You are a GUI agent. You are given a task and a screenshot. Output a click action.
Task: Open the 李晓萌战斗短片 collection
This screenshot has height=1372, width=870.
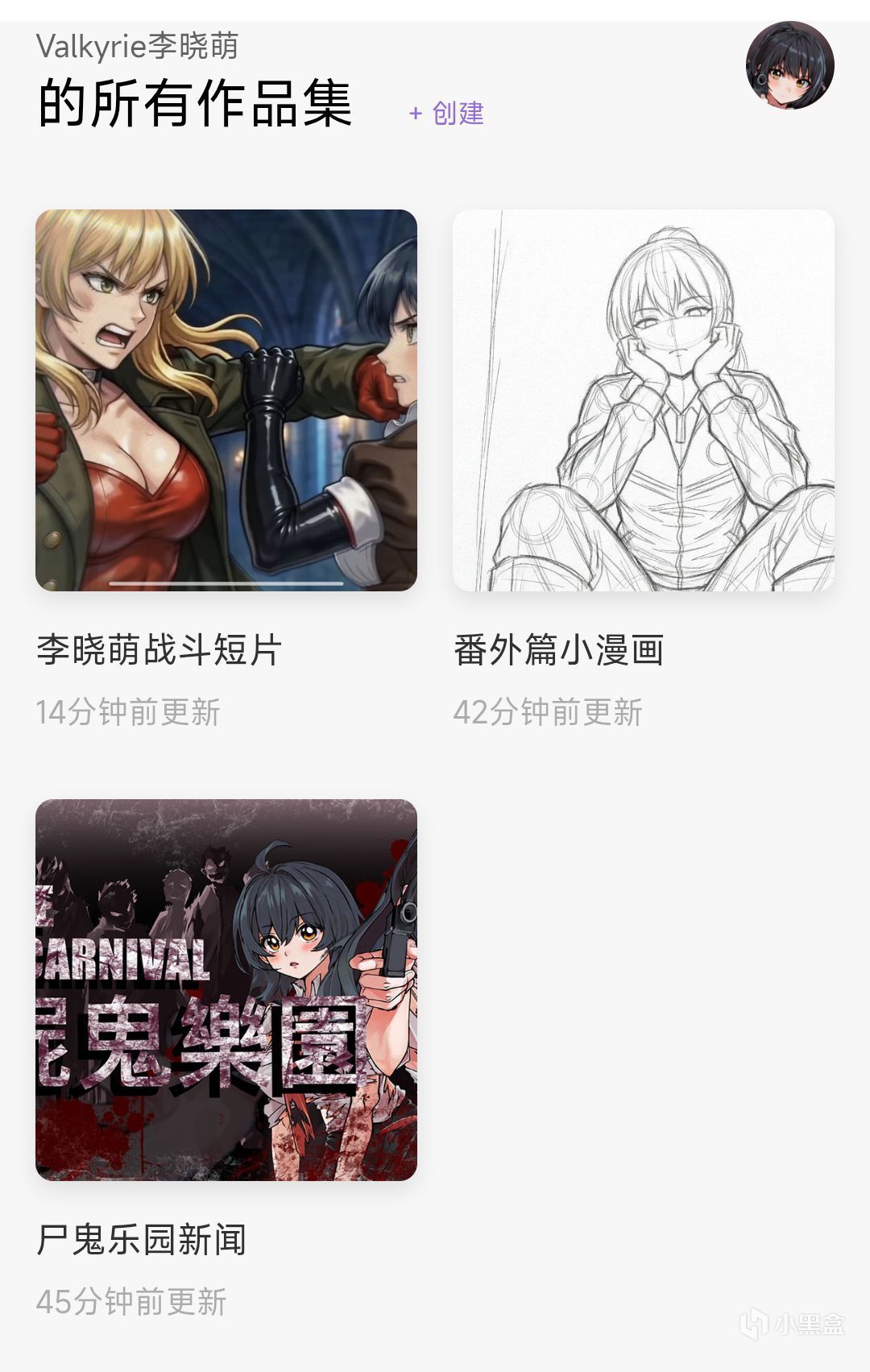[x=226, y=400]
